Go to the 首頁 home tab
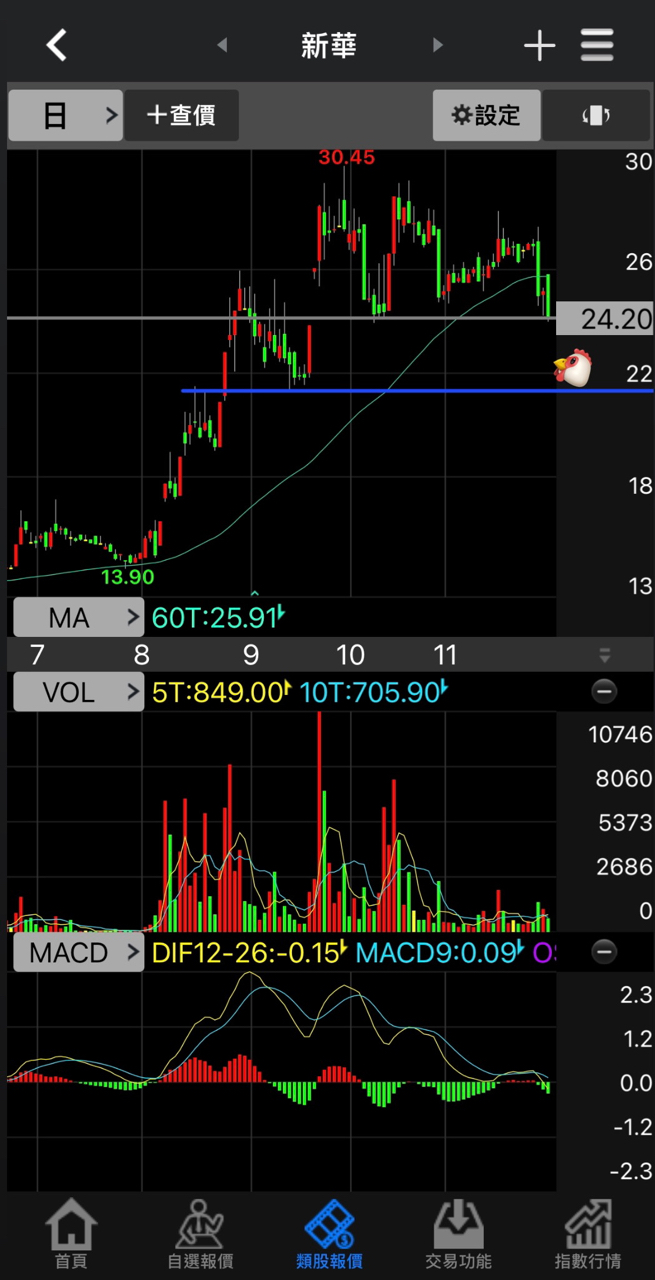655x1280 pixels. pos(71,1235)
